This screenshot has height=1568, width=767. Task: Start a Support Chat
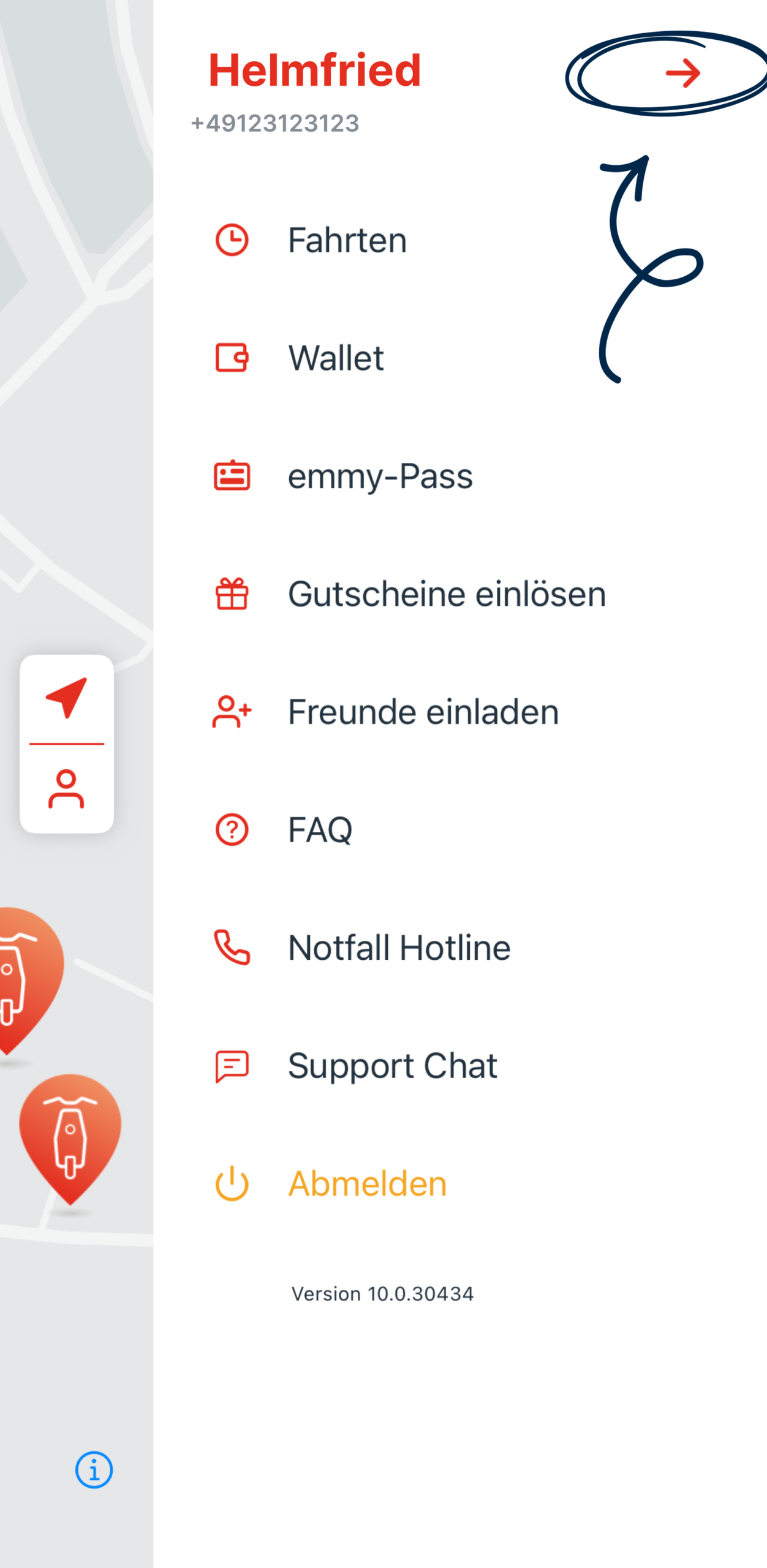coord(392,1066)
